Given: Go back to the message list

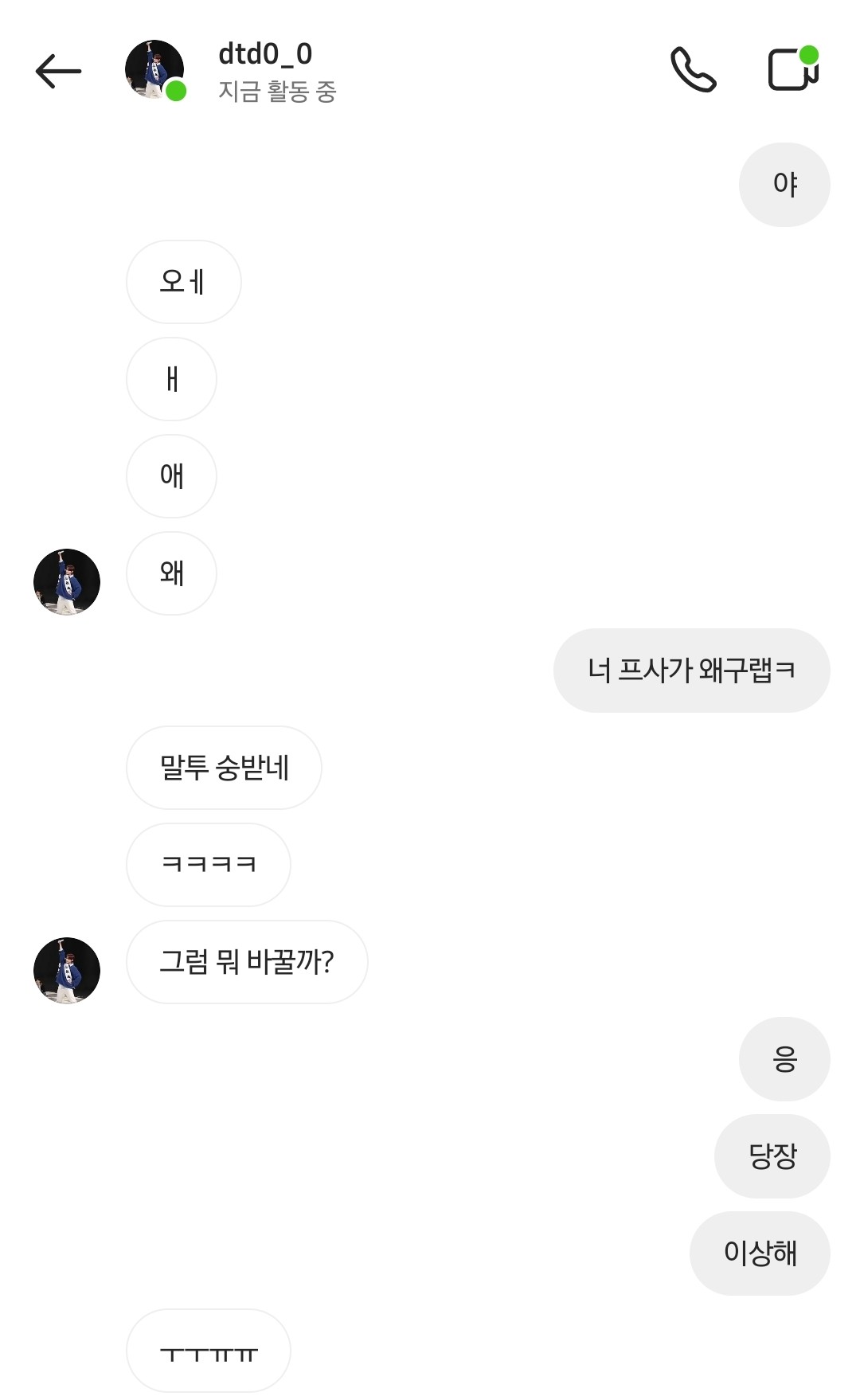Looking at the screenshot, I should [x=58, y=72].
